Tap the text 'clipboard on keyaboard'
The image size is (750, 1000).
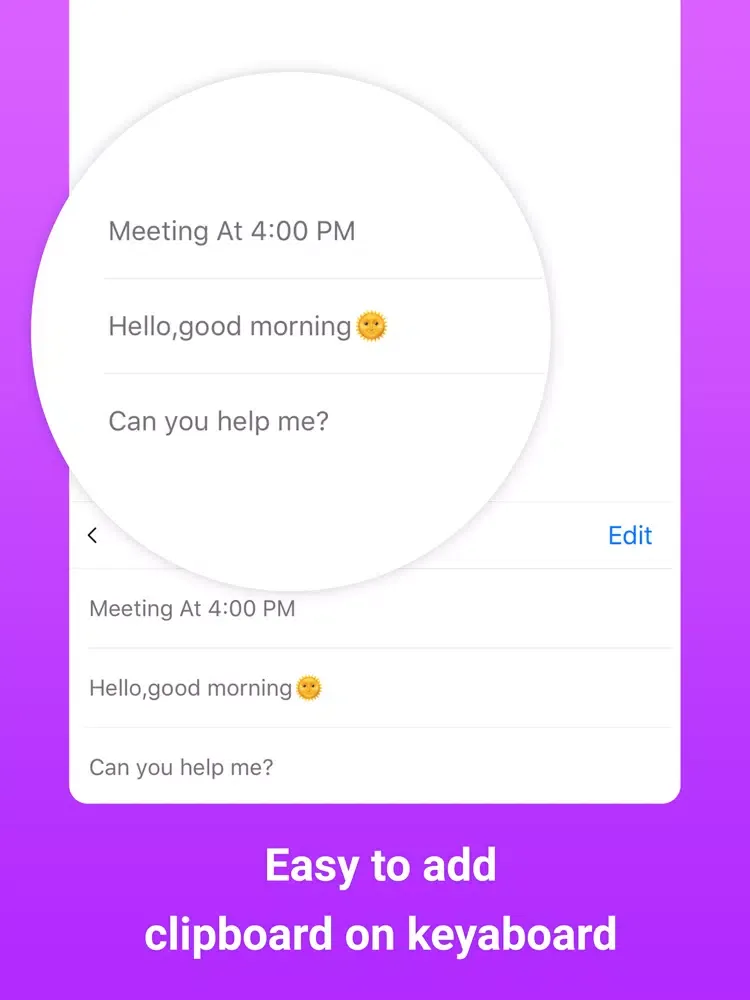381,933
